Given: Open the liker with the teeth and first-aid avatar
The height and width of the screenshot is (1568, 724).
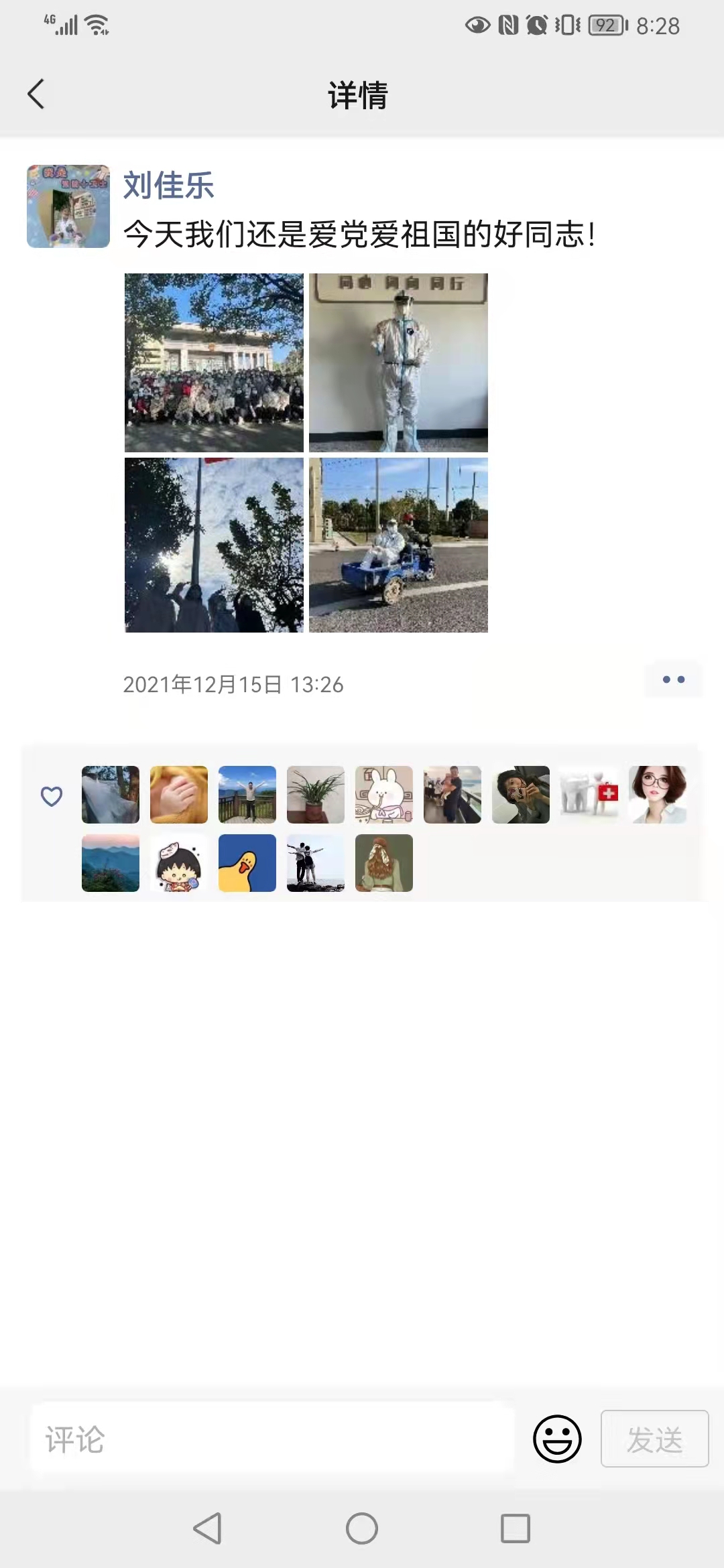Looking at the screenshot, I should pyautogui.click(x=589, y=795).
